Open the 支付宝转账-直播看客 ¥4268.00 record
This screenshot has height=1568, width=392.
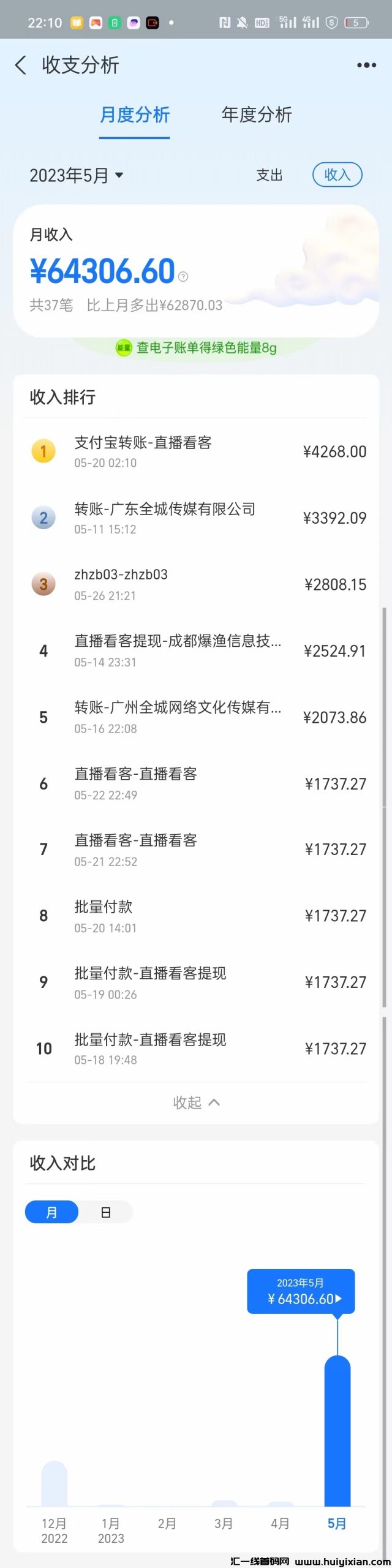point(196,452)
